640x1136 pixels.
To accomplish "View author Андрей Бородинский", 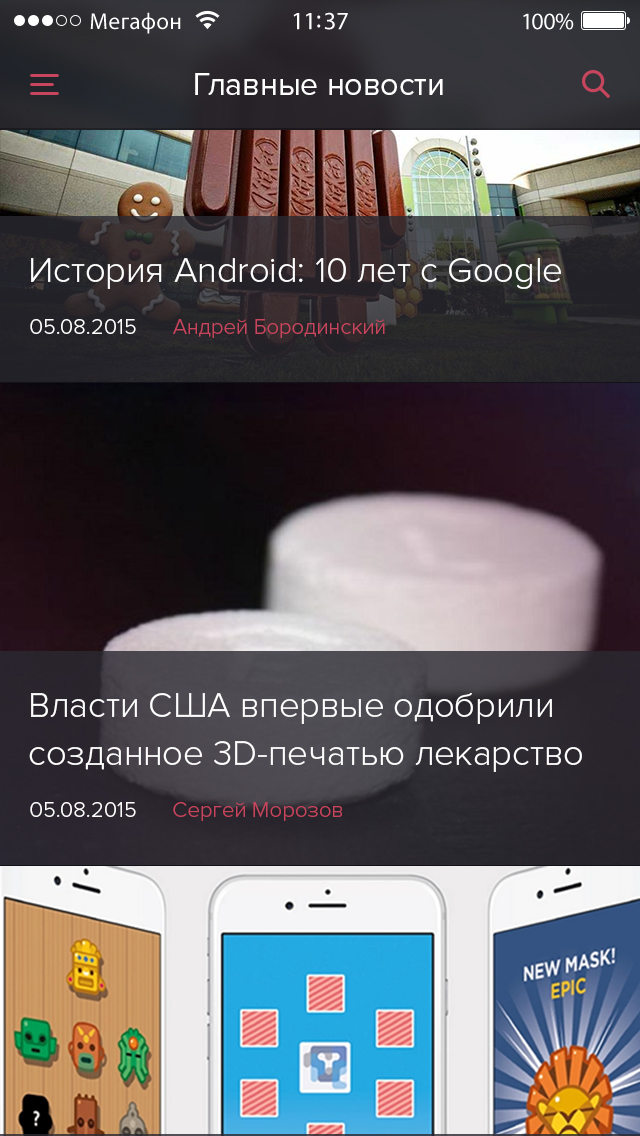I will (x=279, y=327).
